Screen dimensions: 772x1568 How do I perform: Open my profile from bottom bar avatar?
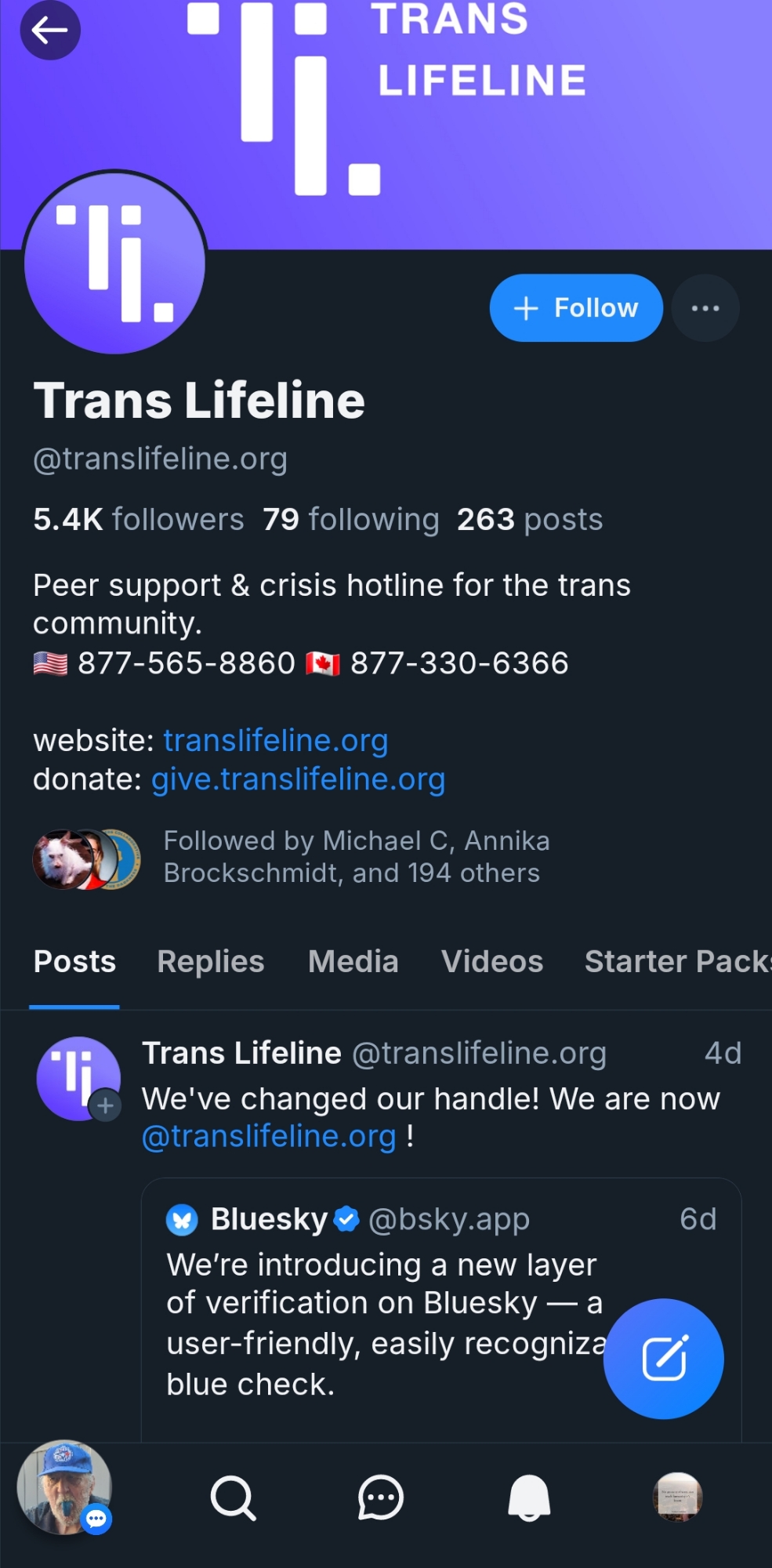(x=678, y=1497)
